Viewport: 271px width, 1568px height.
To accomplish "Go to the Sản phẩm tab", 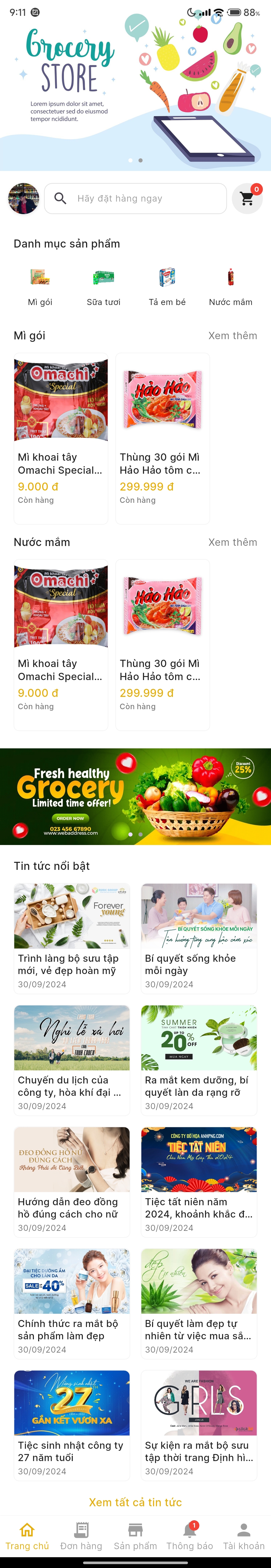I will [x=135, y=1536].
